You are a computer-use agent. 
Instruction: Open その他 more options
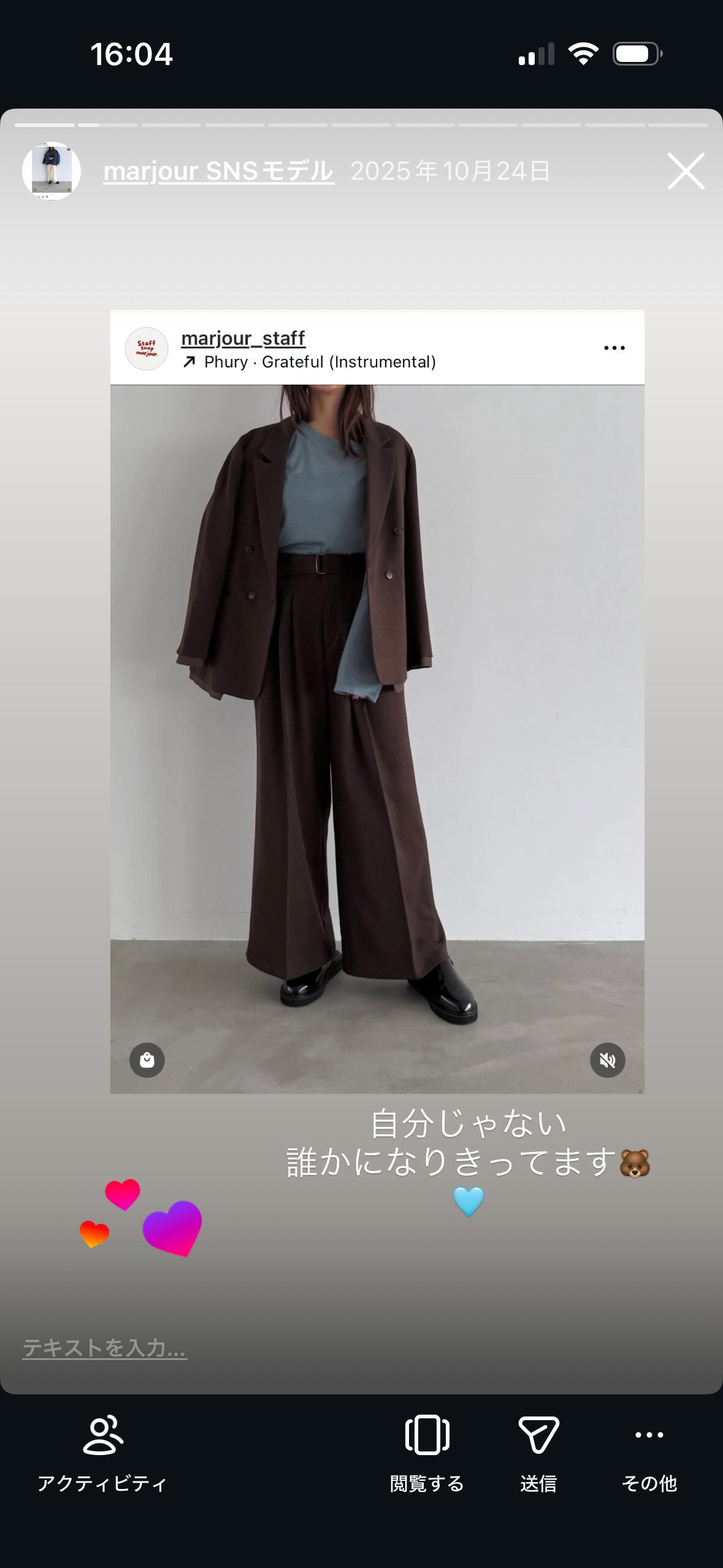click(649, 1453)
